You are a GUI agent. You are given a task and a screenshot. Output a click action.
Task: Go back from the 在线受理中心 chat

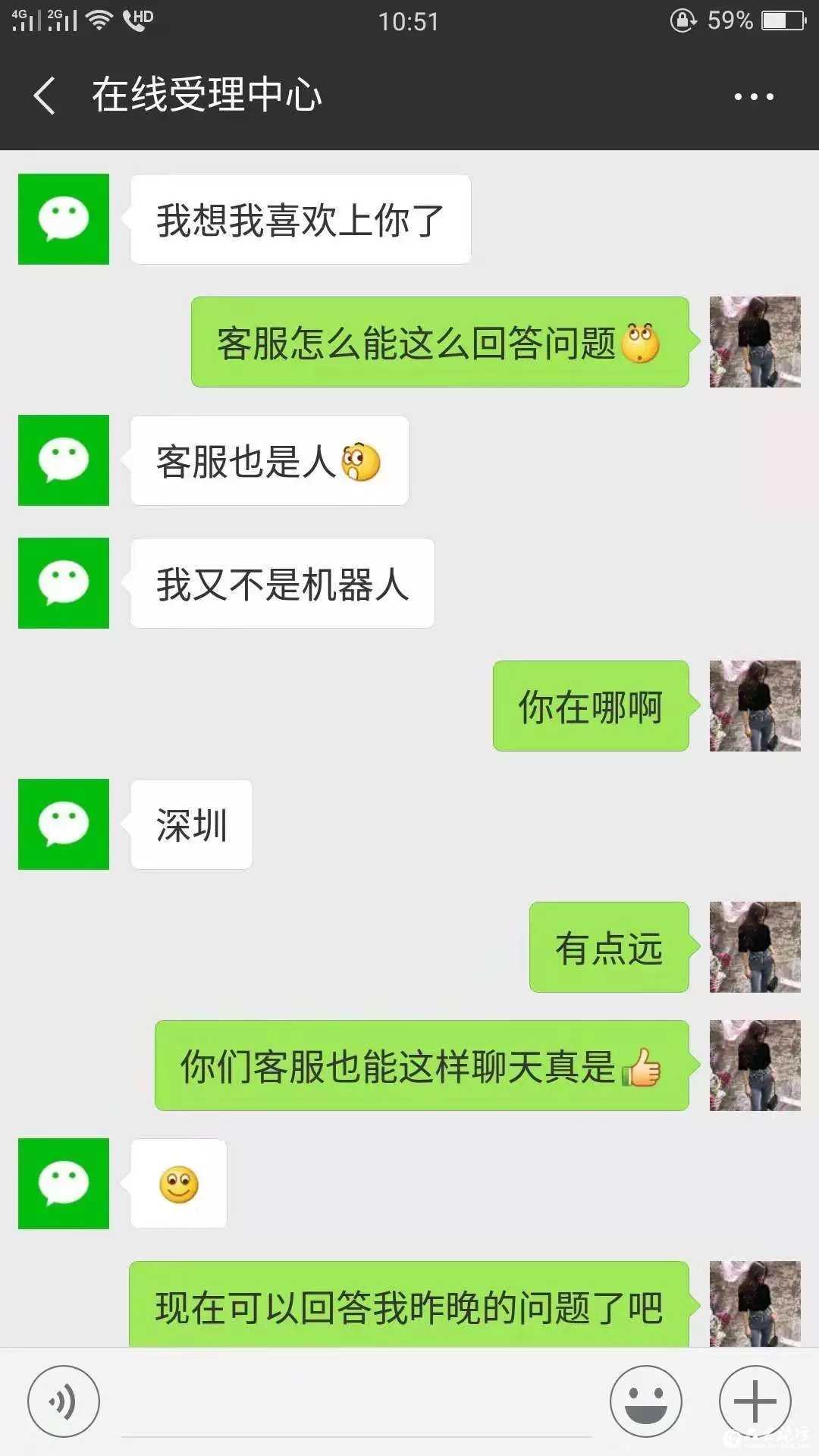(44, 96)
